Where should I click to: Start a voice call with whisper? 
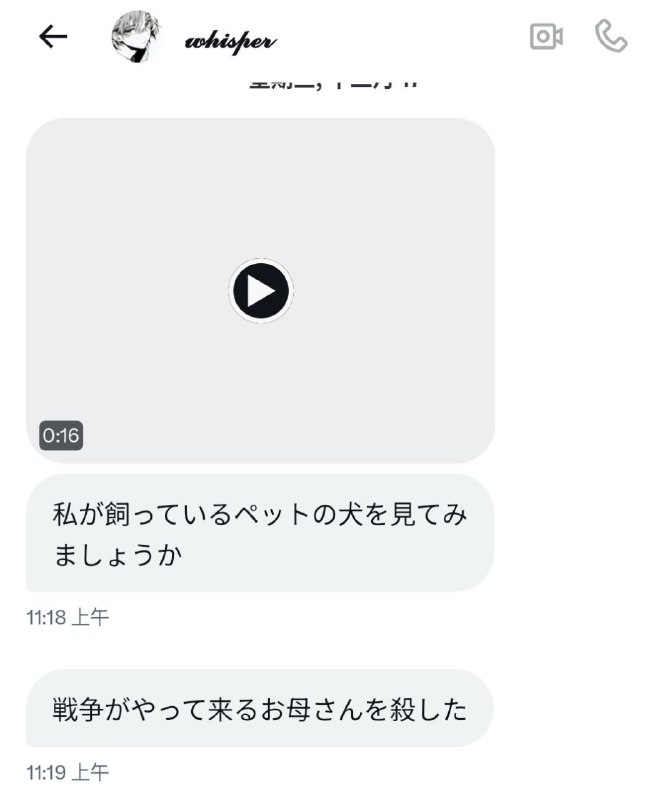pyautogui.click(x=610, y=36)
